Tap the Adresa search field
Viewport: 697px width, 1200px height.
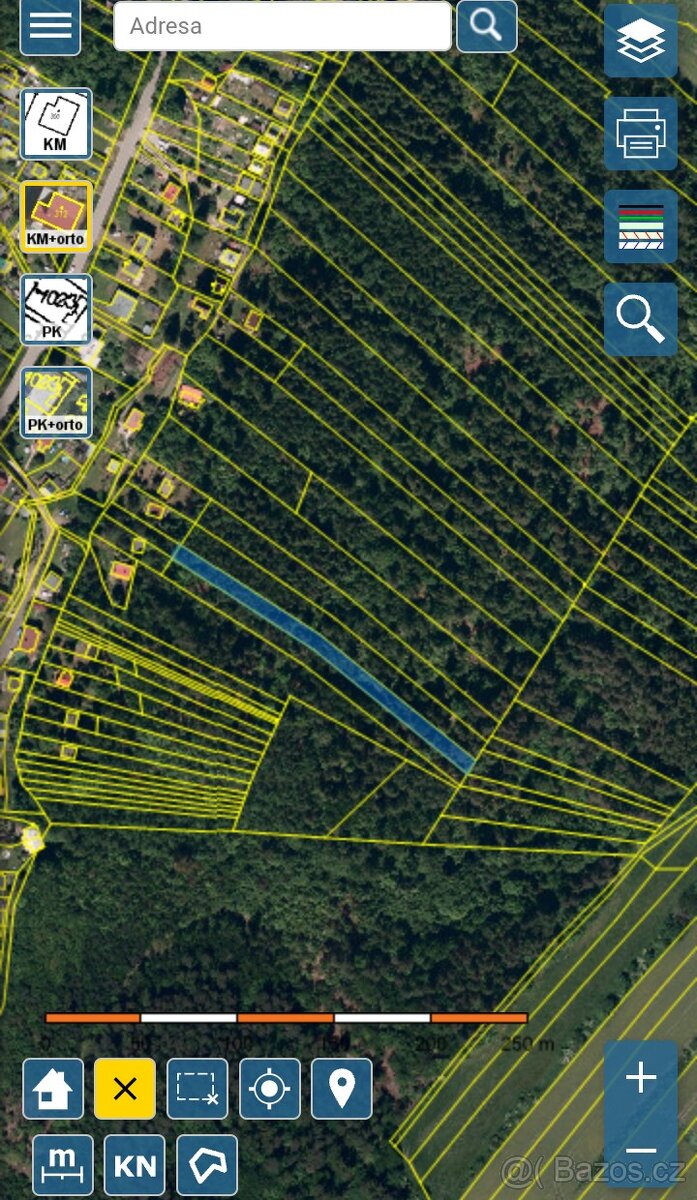[282, 26]
